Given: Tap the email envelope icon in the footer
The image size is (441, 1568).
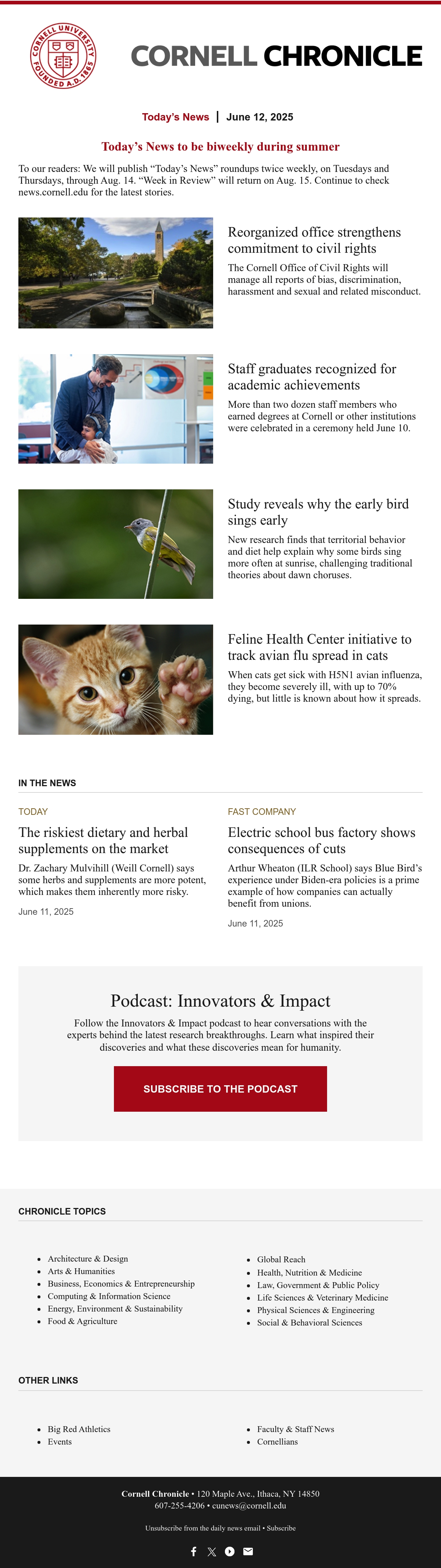Looking at the screenshot, I should 248,1551.
